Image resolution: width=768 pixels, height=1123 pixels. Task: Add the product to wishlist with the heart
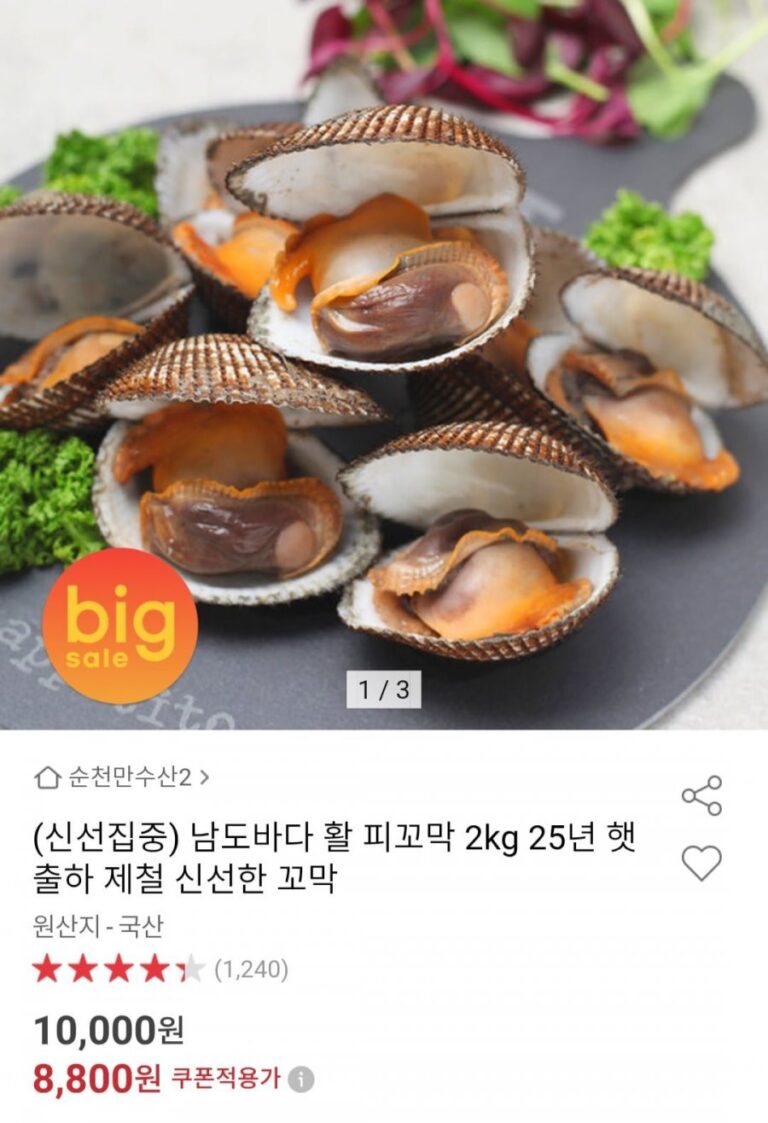(x=701, y=862)
